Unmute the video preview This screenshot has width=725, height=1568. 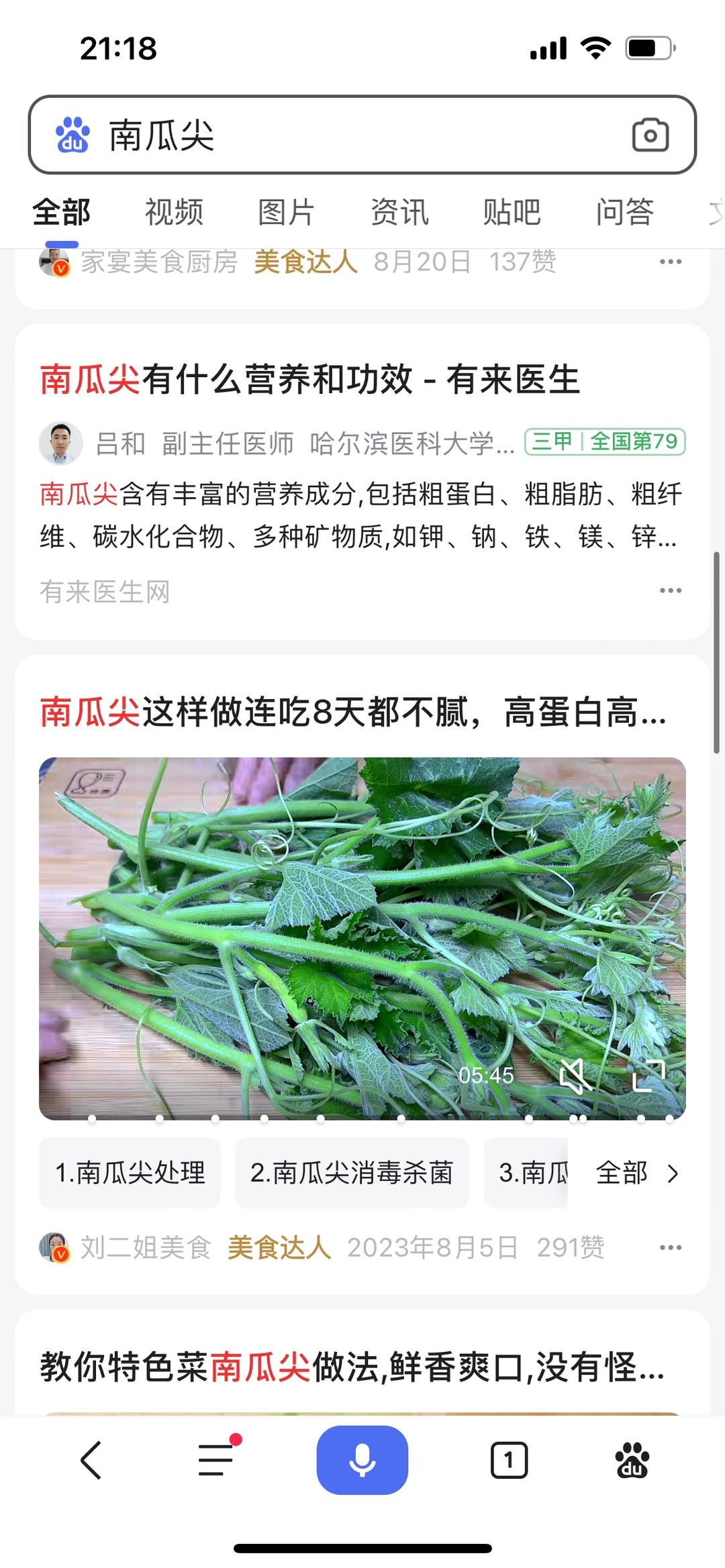tap(575, 1076)
